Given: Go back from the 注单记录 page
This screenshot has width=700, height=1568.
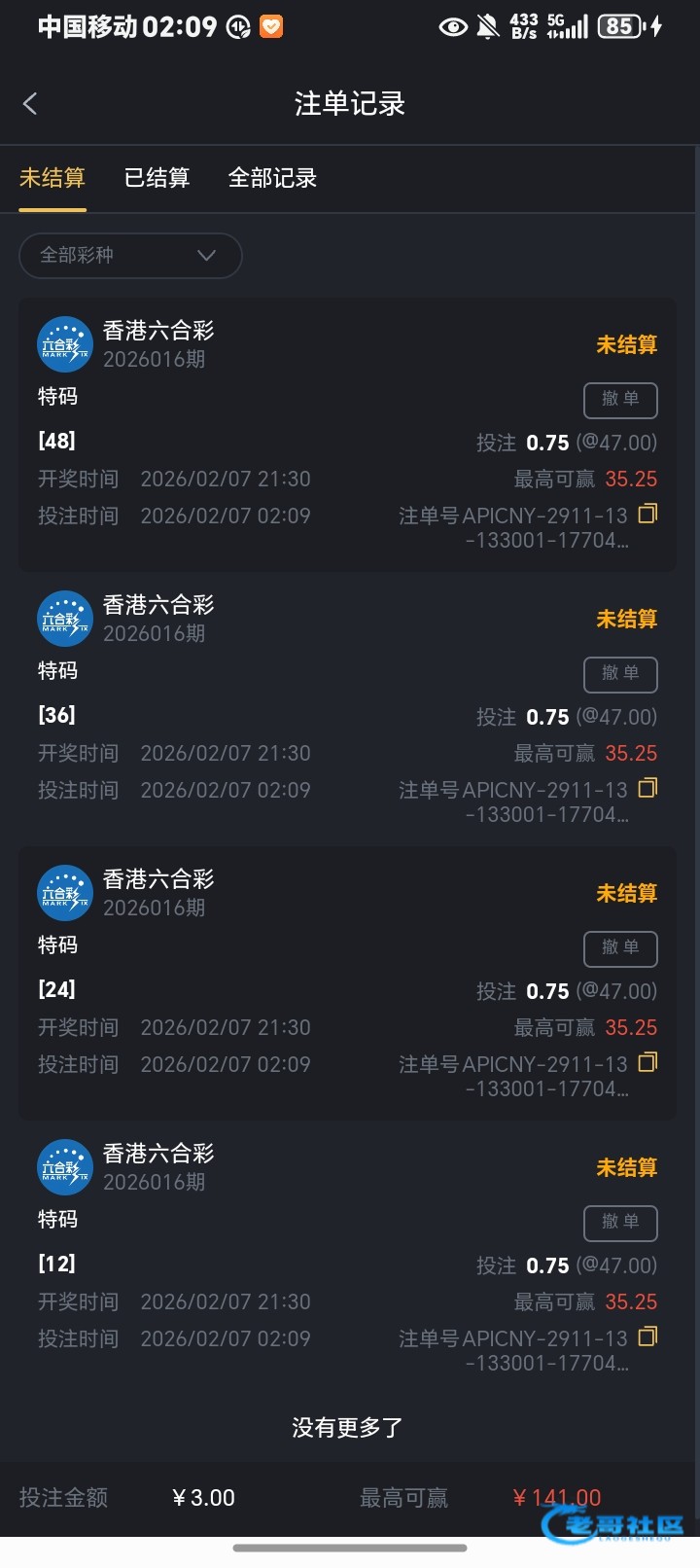Looking at the screenshot, I should (x=30, y=104).
